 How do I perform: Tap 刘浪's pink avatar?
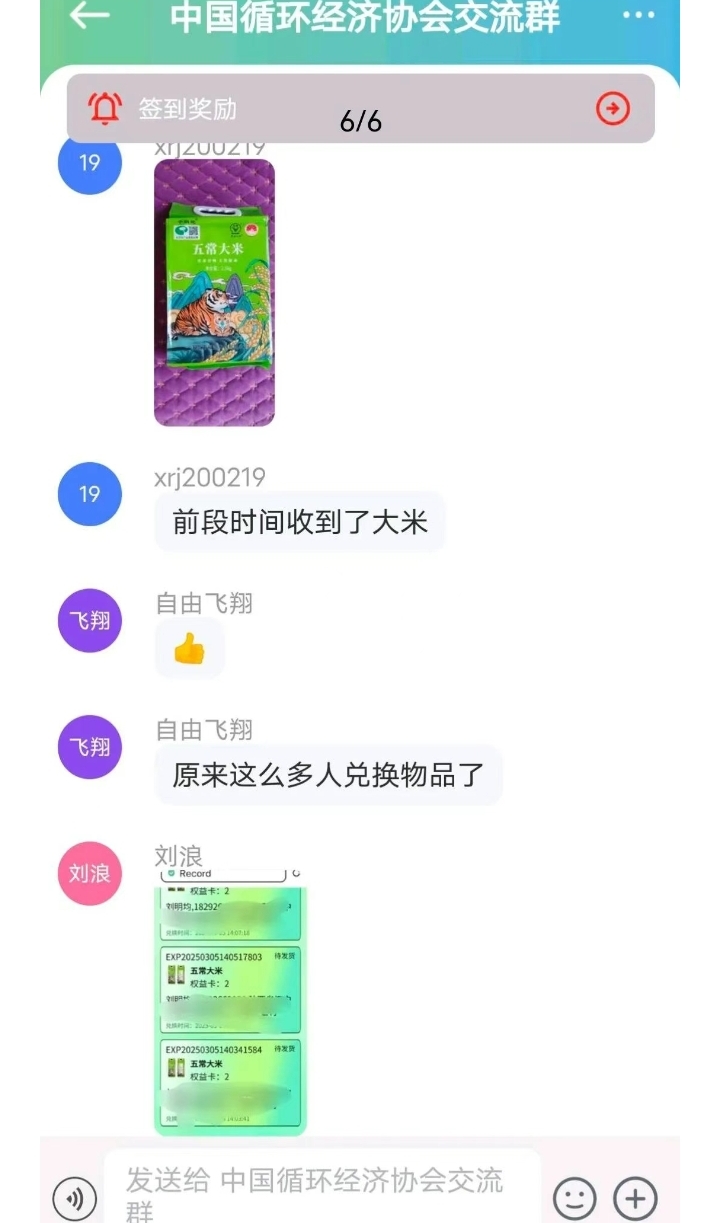(89, 873)
